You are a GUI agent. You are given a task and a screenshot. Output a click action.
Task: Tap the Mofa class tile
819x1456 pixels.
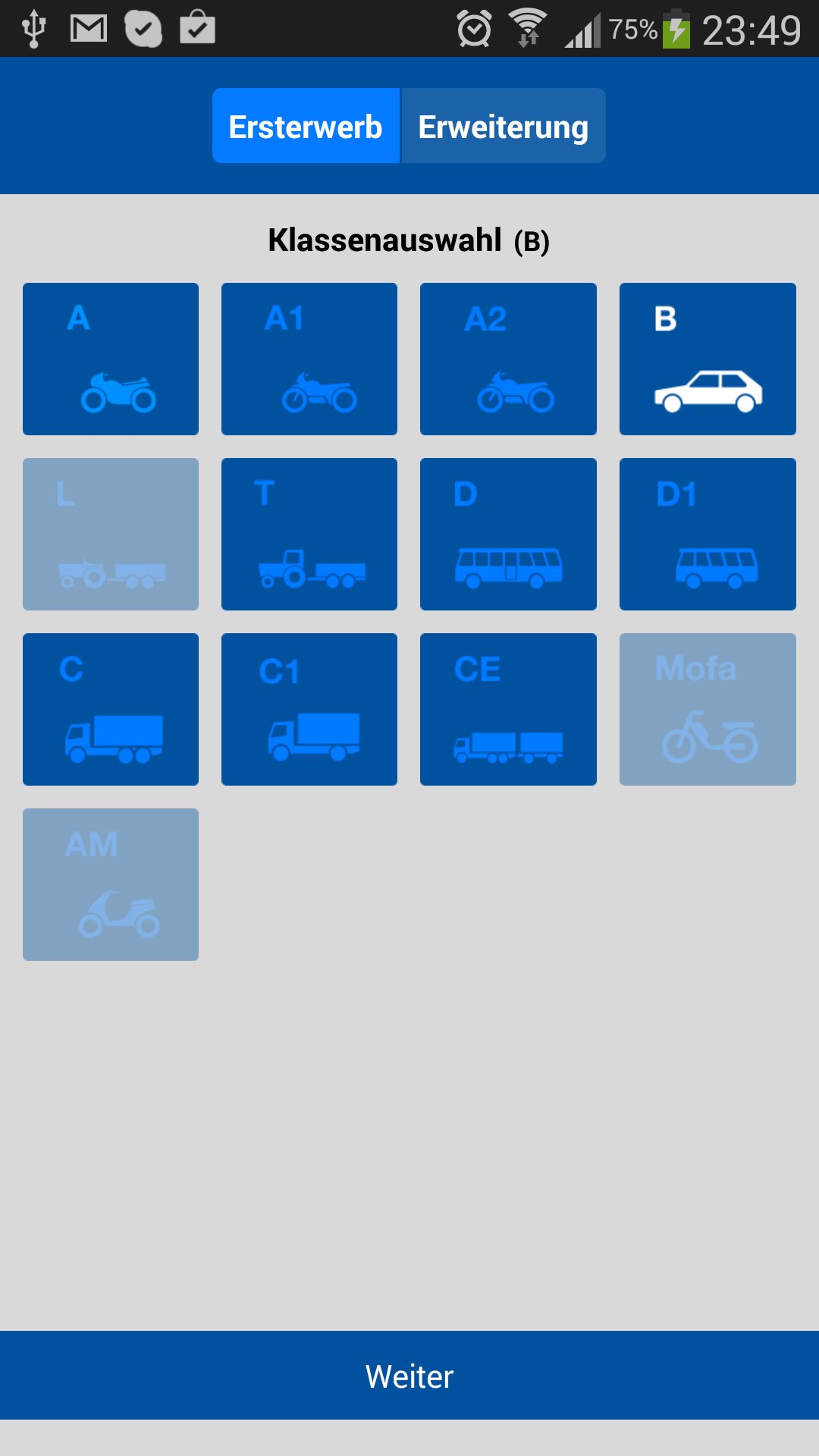coord(708,709)
